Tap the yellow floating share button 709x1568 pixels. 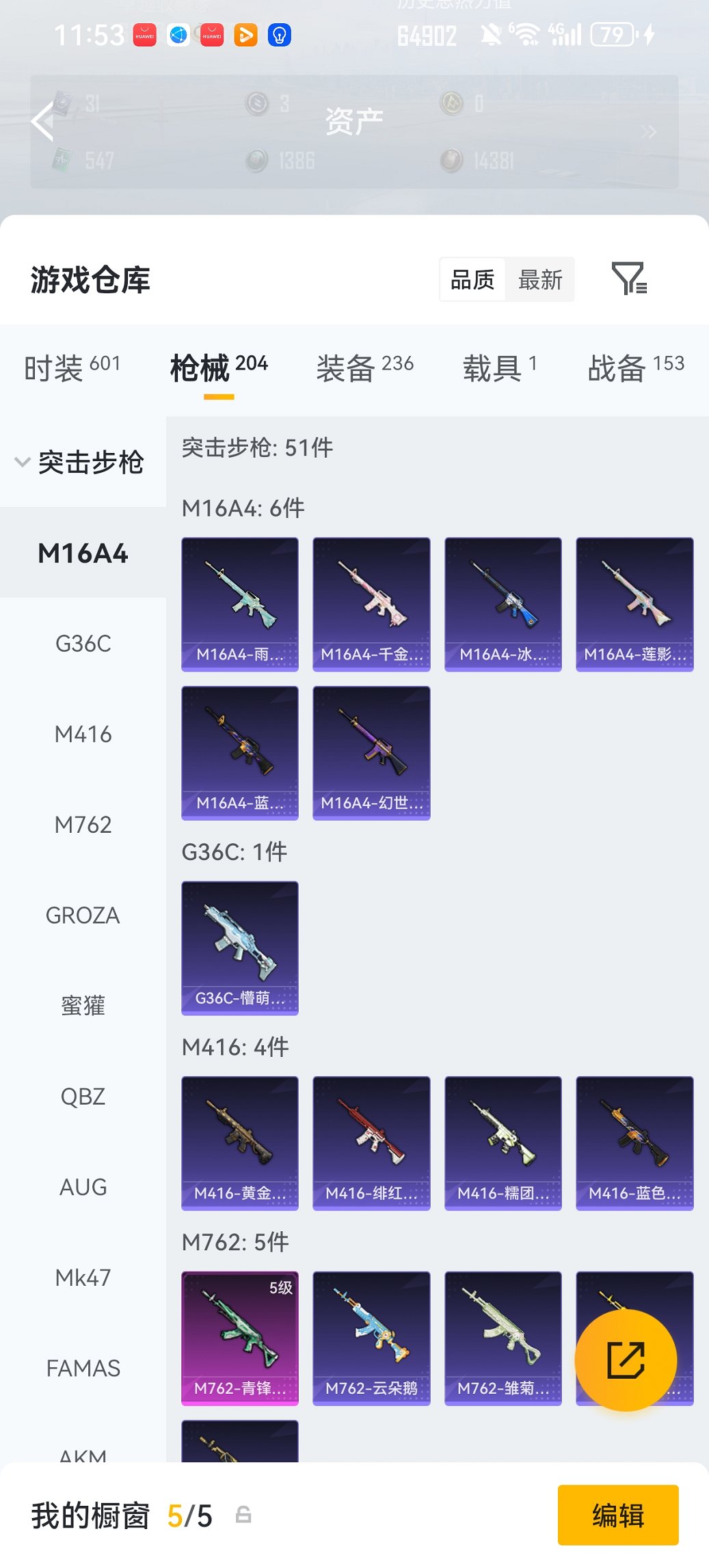[626, 1360]
